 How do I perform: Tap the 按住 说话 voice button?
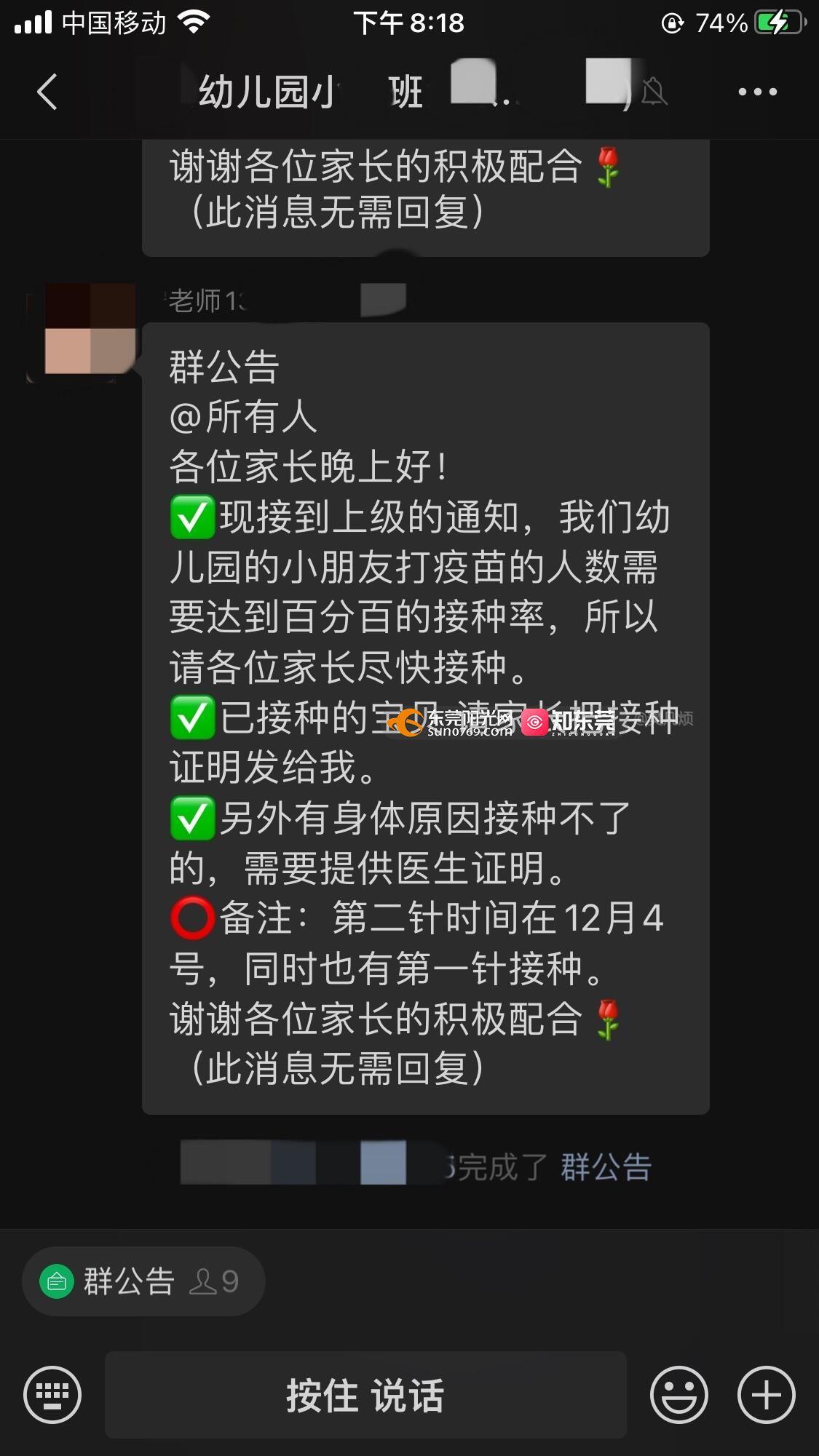(365, 1395)
